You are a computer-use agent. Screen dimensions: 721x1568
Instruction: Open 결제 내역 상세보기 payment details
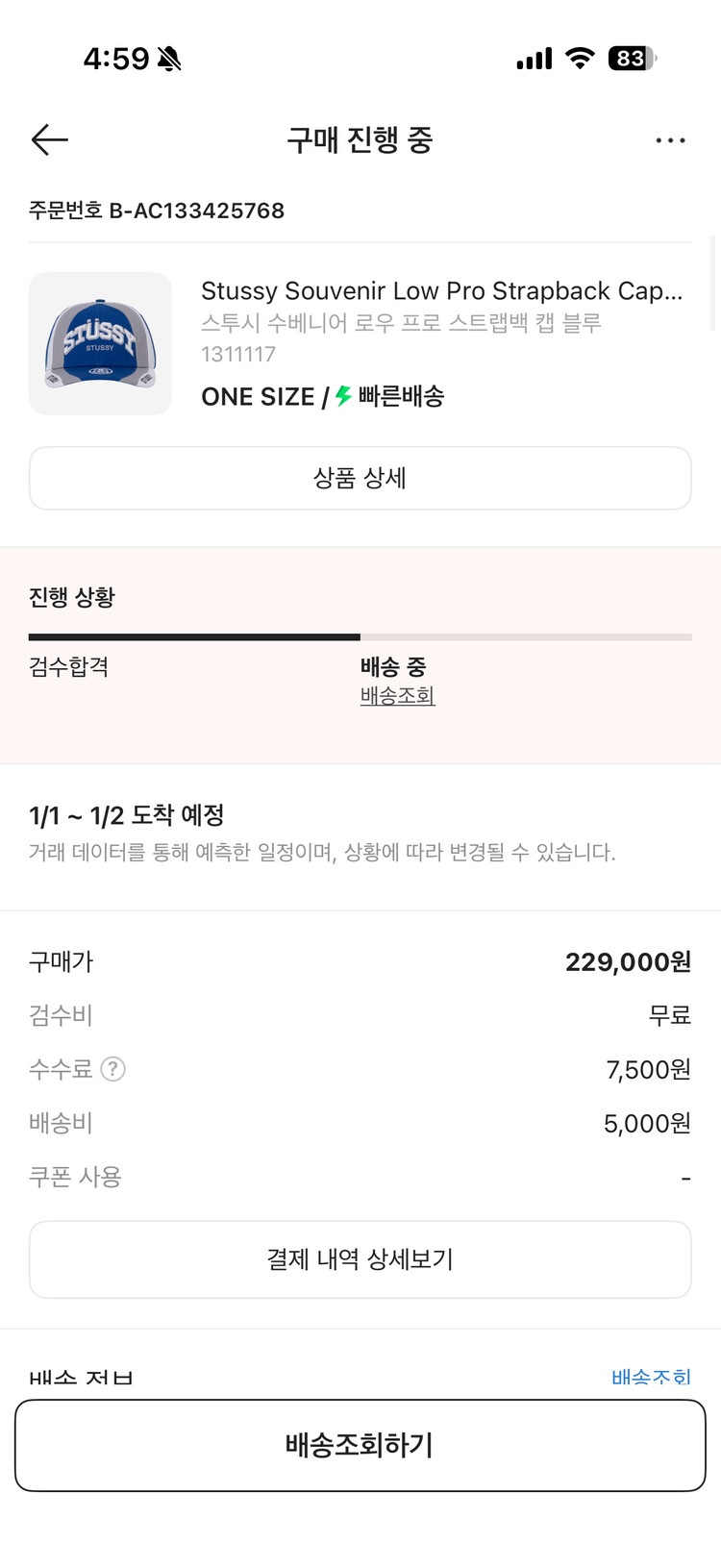360,1259
